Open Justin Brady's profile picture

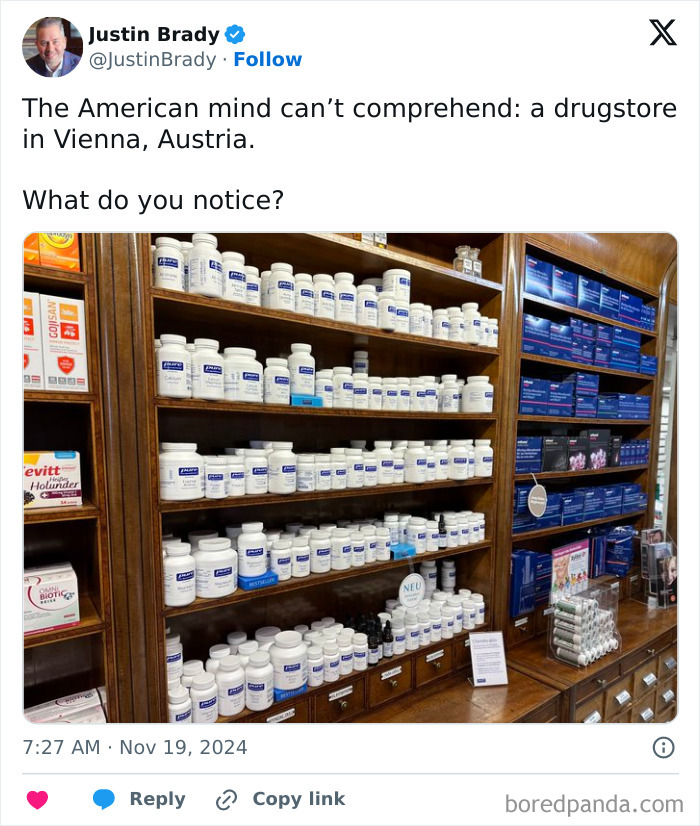tap(52, 47)
